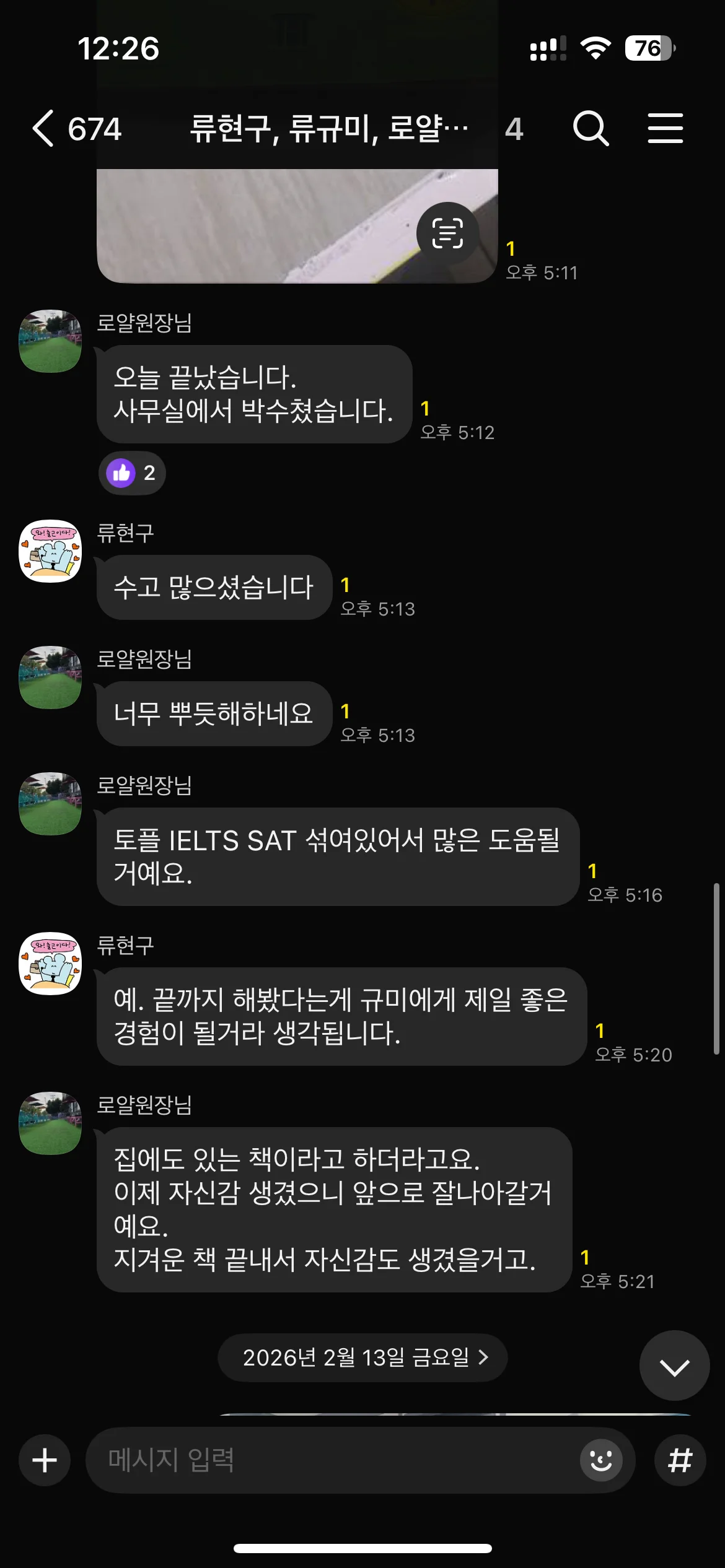Viewport: 725px width, 1568px height.
Task: Open the shared photo sent at 5:11
Action: pyautogui.click(x=297, y=226)
